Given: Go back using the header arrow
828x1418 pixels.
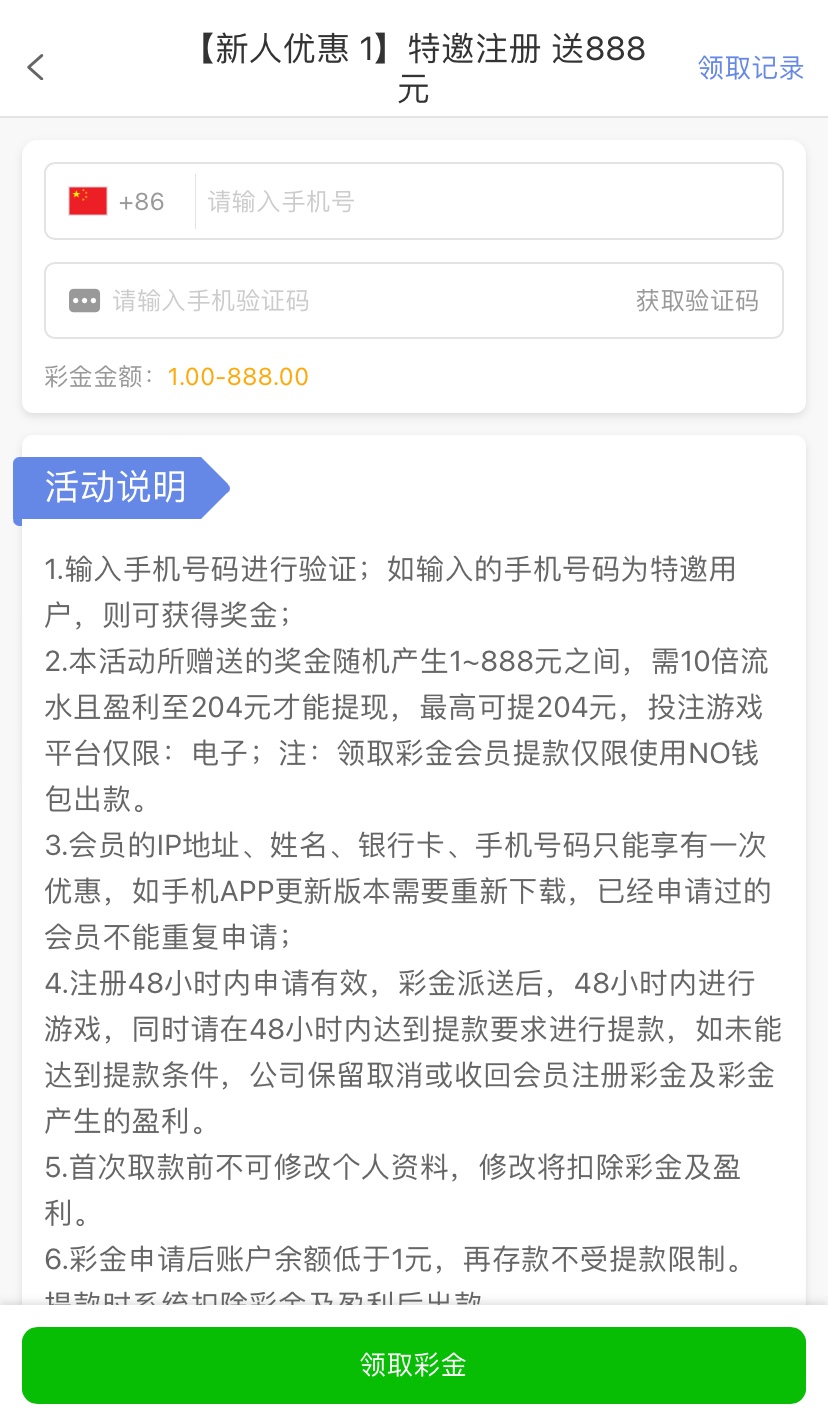Looking at the screenshot, I should coord(36,68).
